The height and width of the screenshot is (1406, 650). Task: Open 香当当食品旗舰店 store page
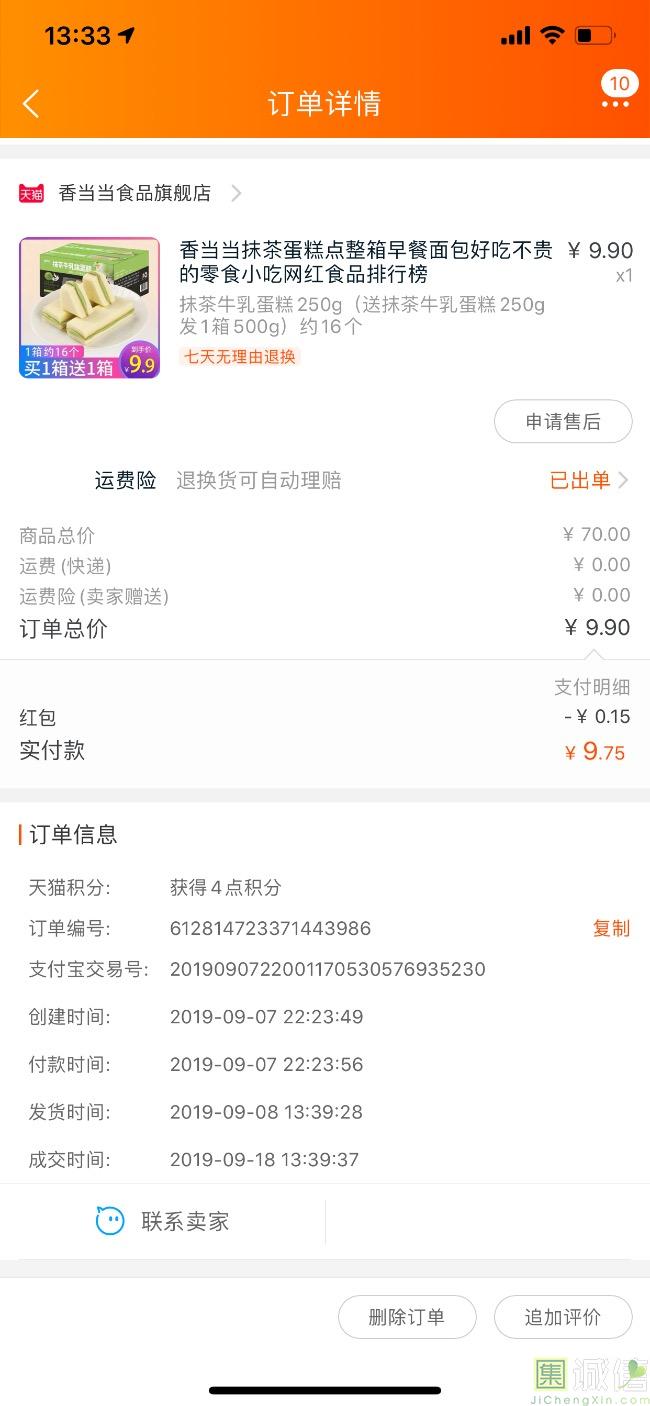pyautogui.click(x=135, y=193)
